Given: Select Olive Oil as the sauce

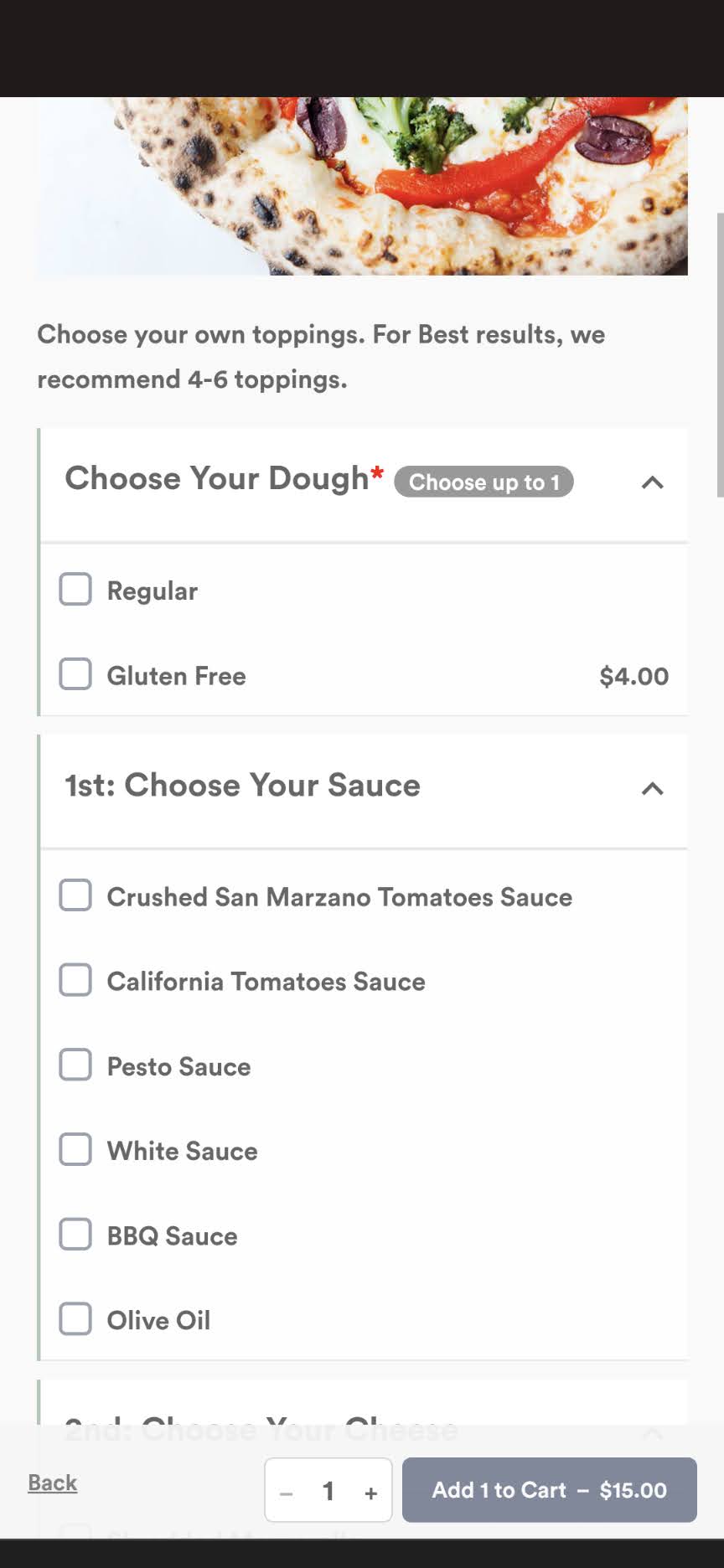Looking at the screenshot, I should tap(75, 1319).
